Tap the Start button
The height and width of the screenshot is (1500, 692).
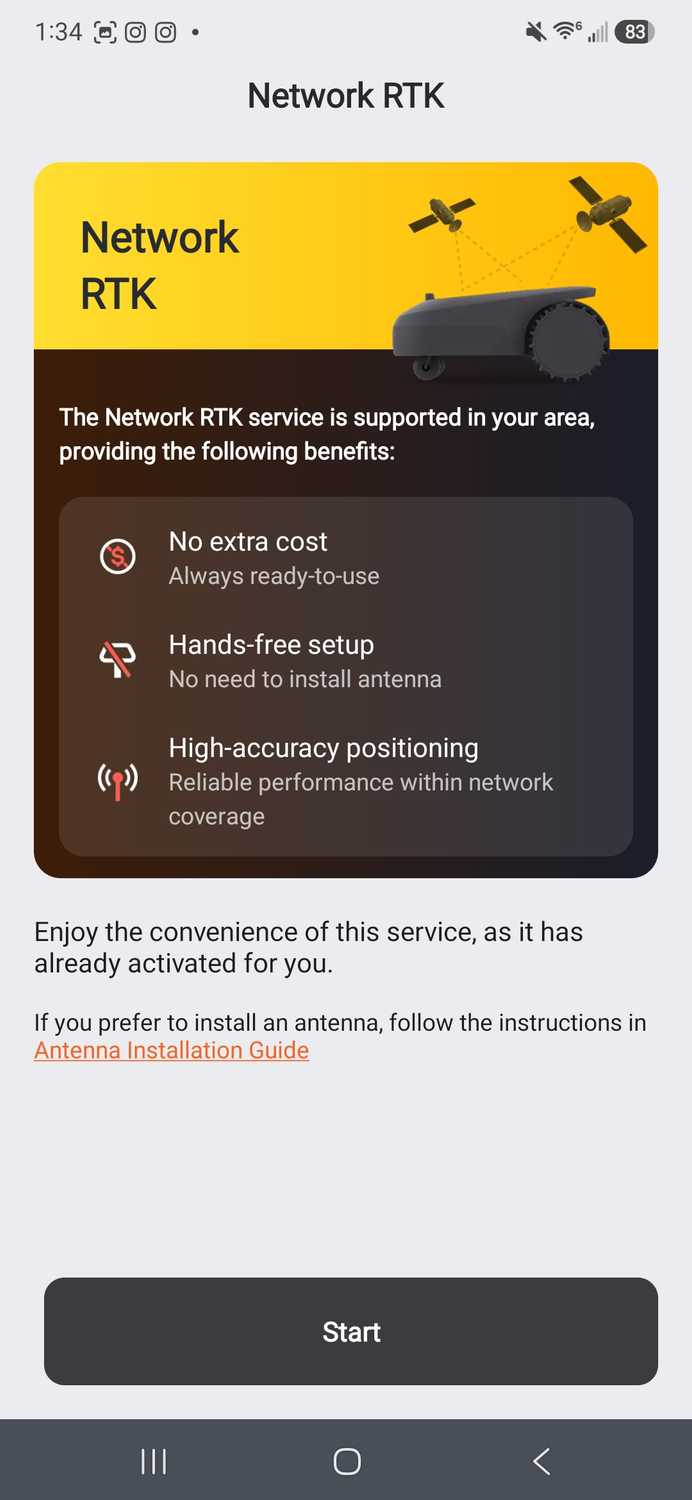click(351, 1331)
